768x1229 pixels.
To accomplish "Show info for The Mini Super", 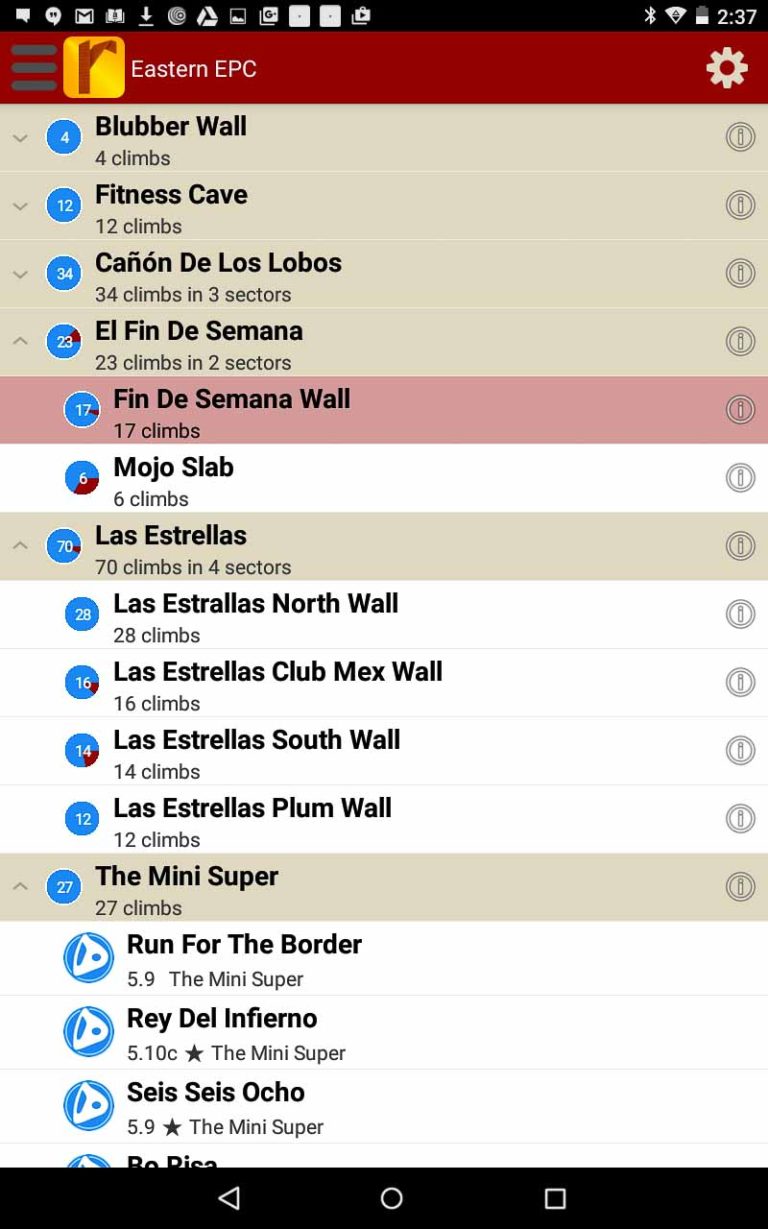I will click(x=740, y=886).
